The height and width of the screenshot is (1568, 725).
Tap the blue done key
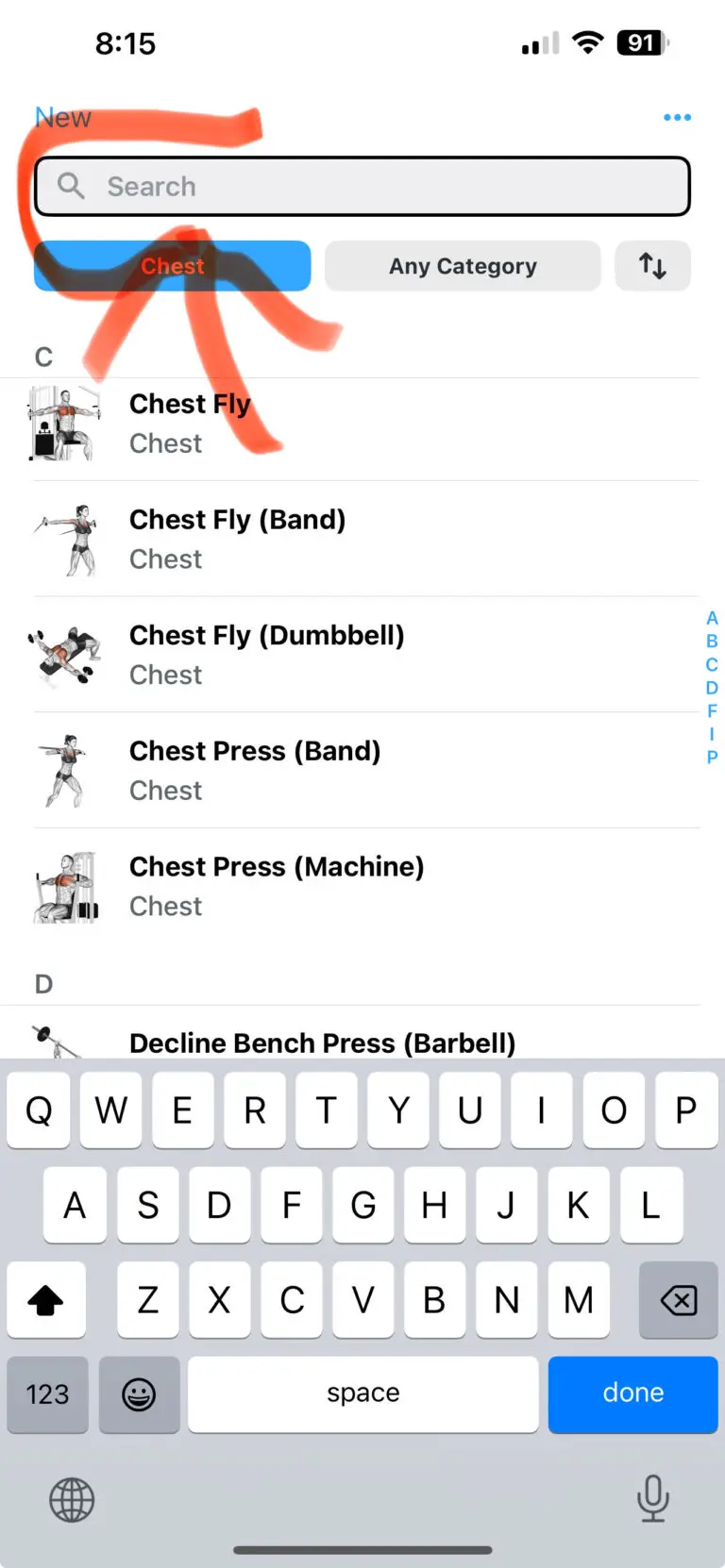632,1393
